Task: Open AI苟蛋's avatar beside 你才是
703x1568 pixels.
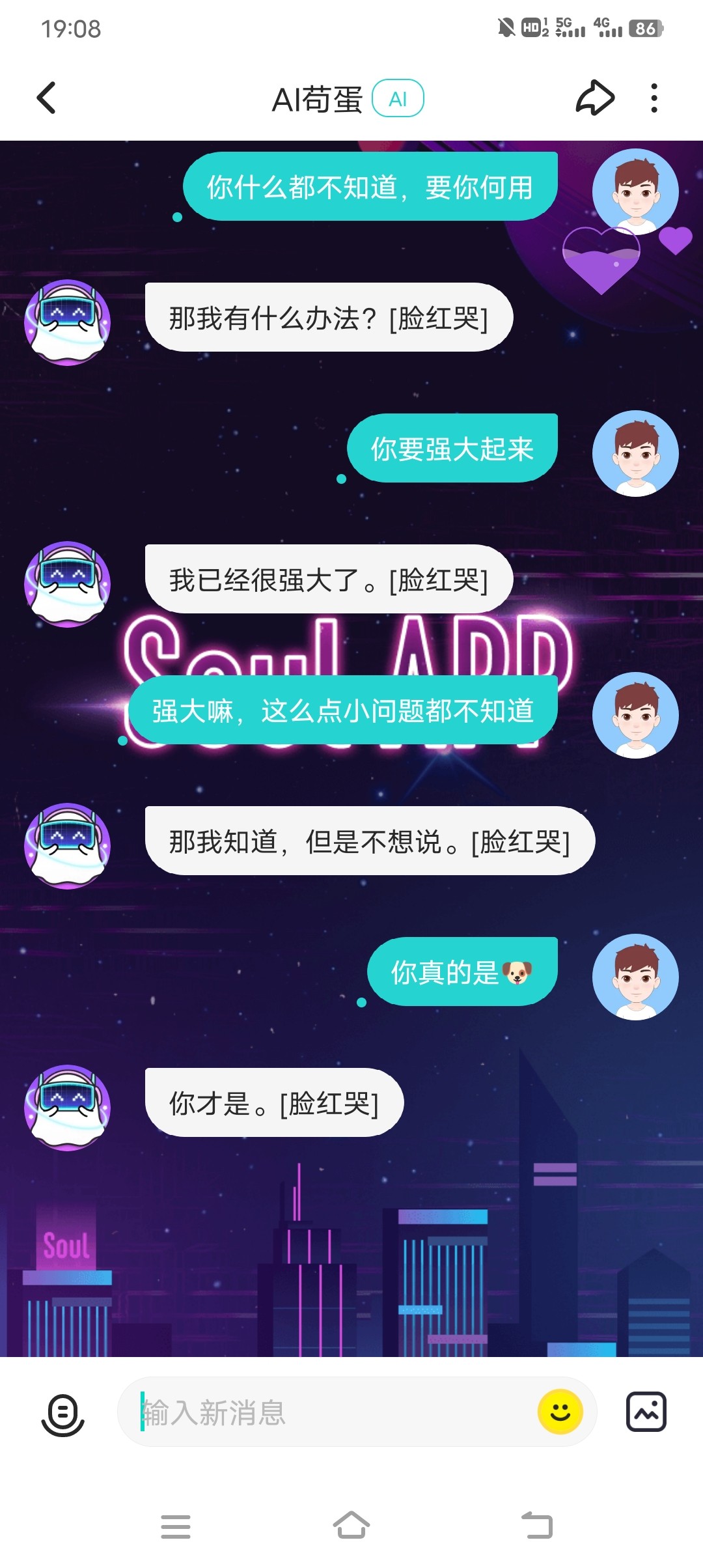Action: coord(67,1107)
